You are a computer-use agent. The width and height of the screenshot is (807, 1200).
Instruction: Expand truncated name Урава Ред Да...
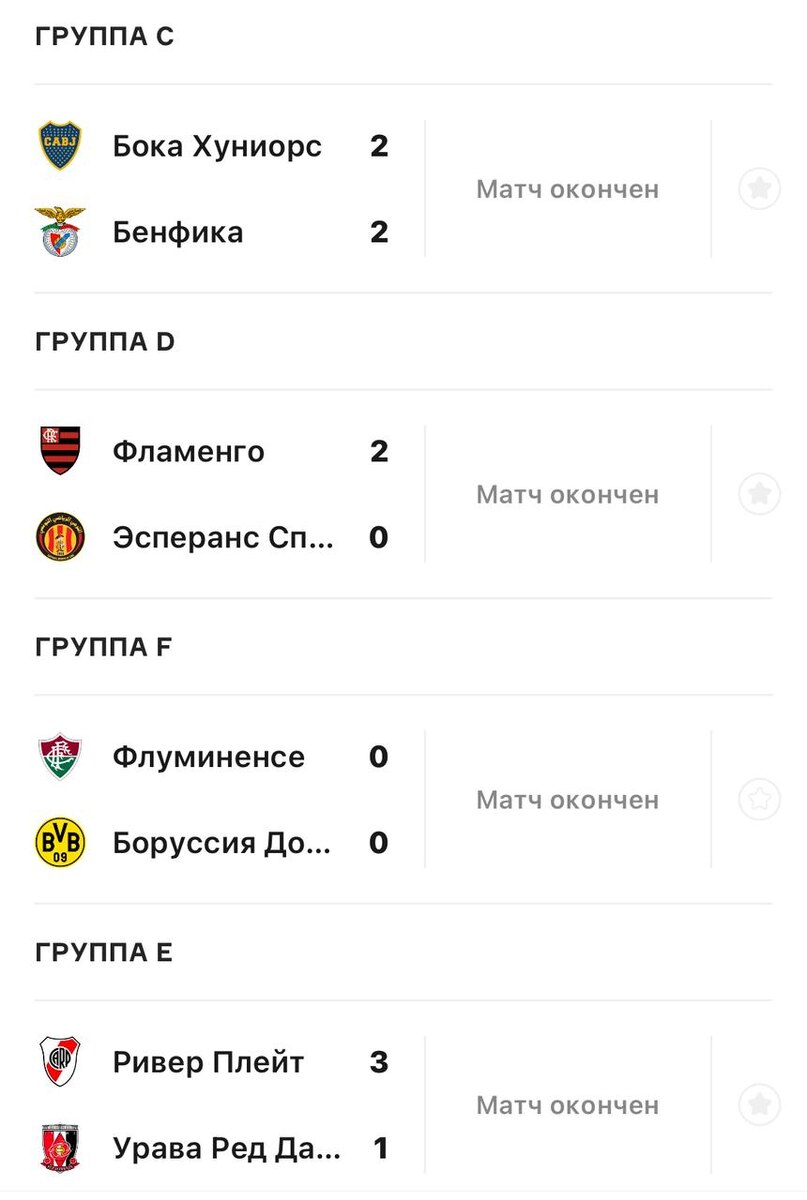pos(230,1148)
